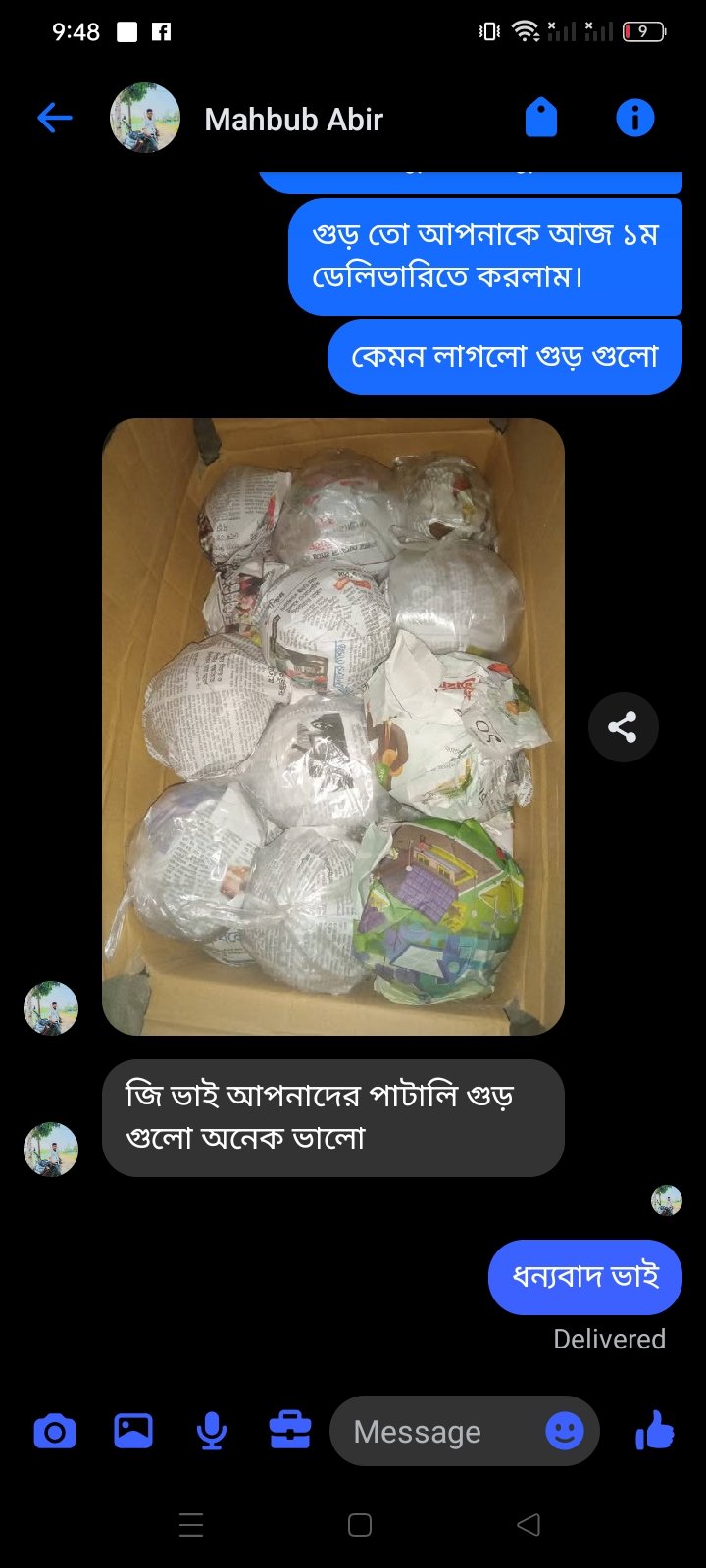This screenshot has width=706, height=1568.
Task: Tap the microphone icon to record voice
Action: click(211, 1431)
